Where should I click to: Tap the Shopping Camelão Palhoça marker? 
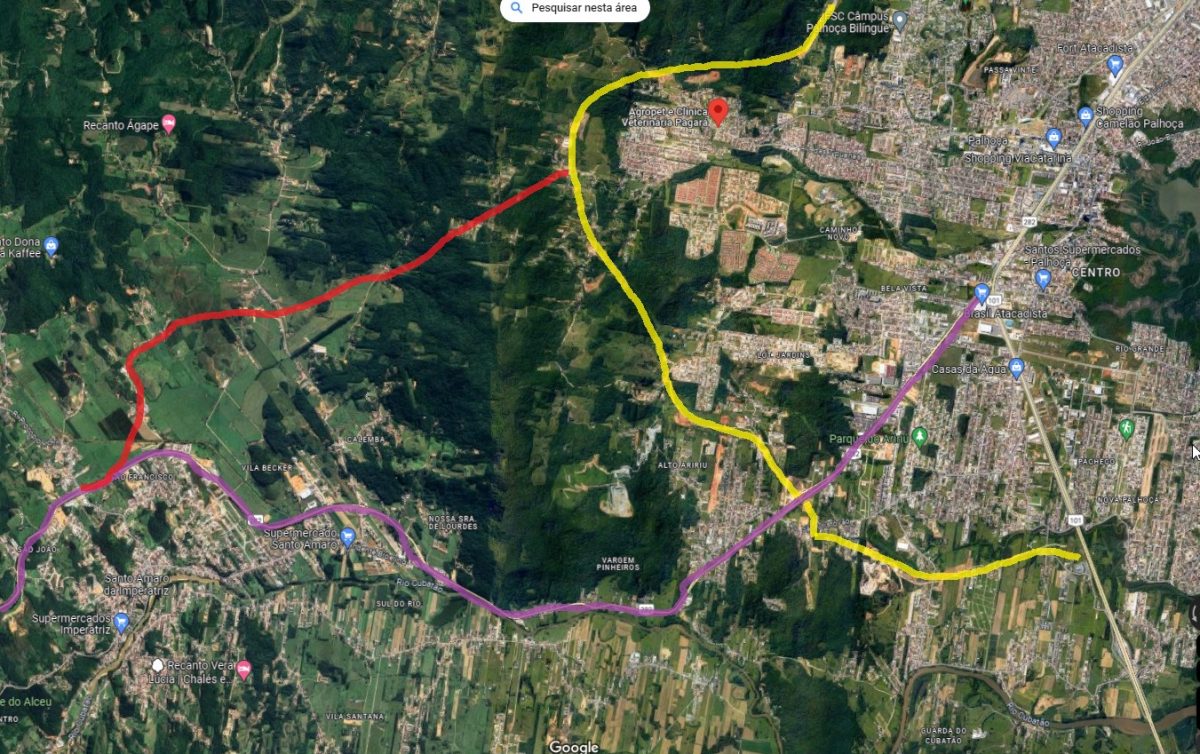point(1086,115)
